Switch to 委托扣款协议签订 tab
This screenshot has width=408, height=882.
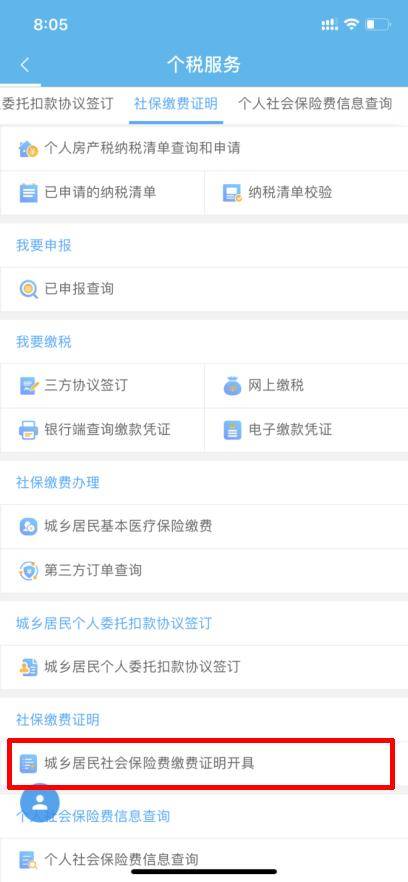tap(57, 104)
